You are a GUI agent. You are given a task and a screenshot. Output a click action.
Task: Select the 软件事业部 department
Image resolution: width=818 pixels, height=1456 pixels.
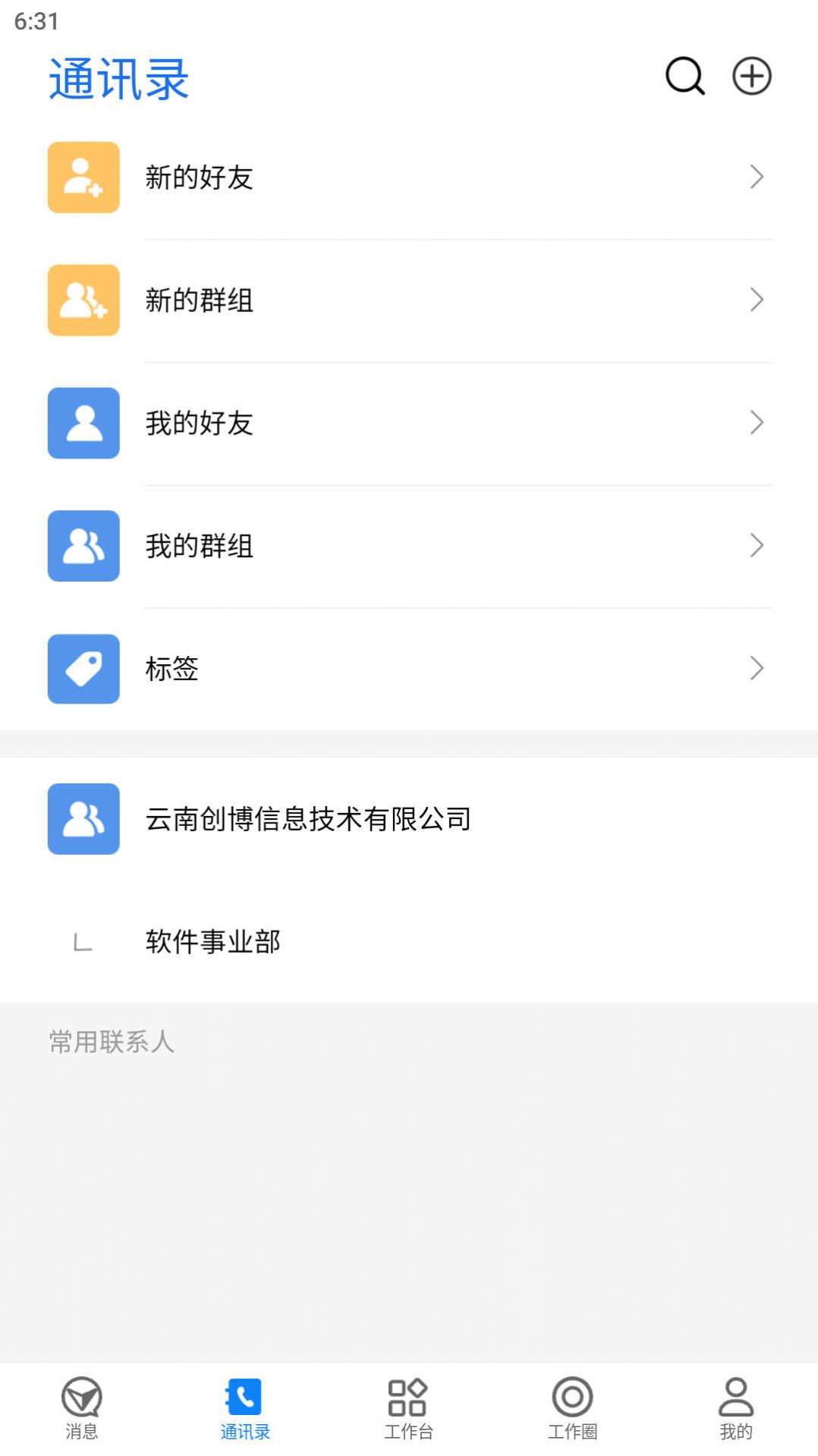pos(213,943)
